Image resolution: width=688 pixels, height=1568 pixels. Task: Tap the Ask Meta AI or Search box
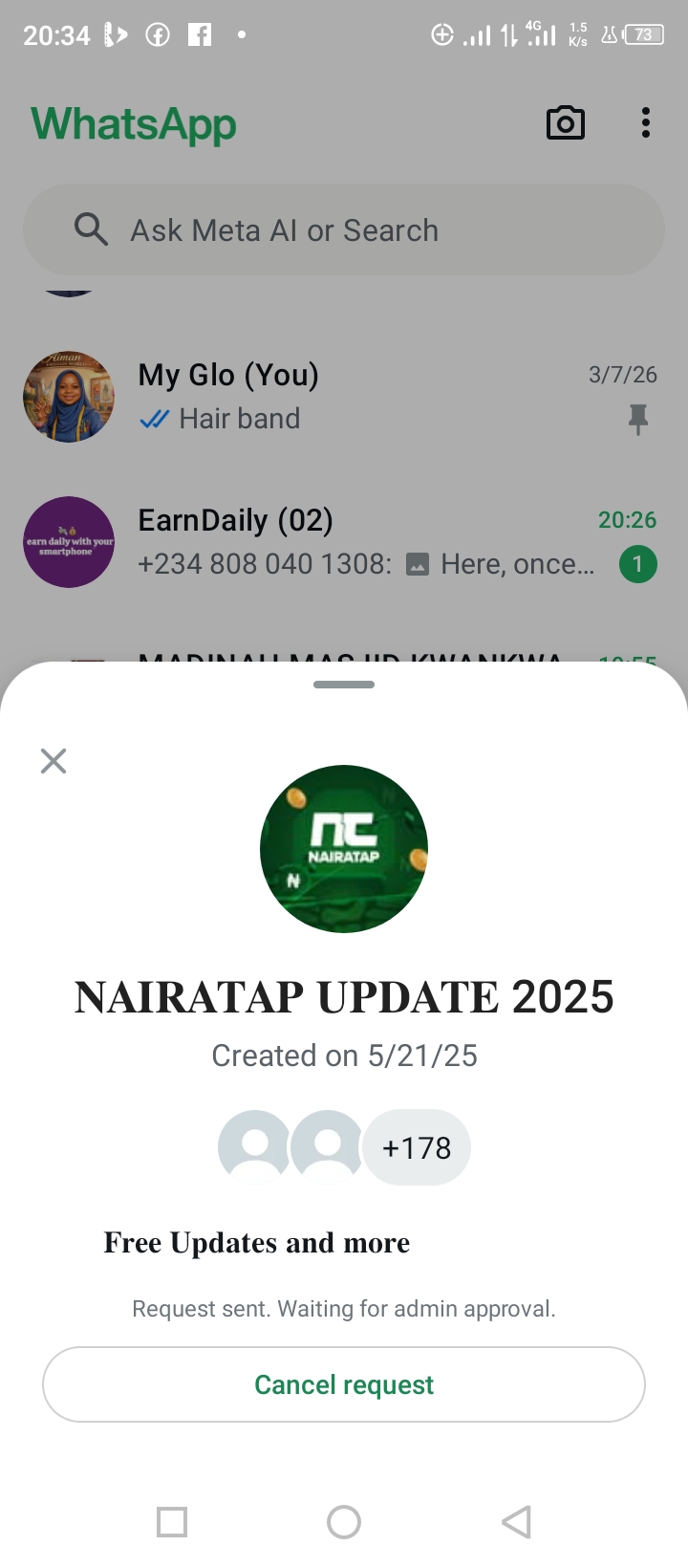[344, 230]
